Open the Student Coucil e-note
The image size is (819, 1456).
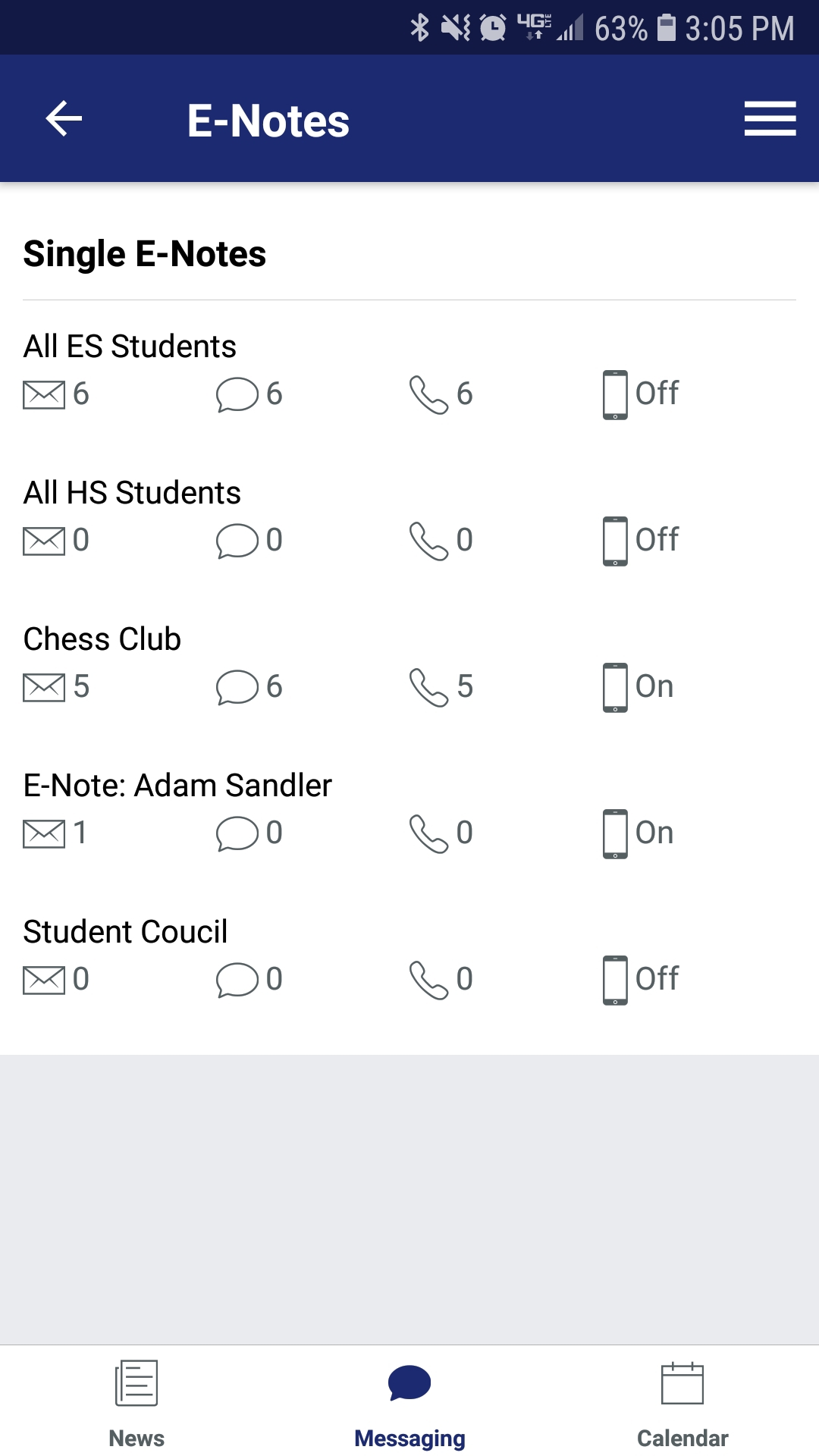tap(126, 932)
